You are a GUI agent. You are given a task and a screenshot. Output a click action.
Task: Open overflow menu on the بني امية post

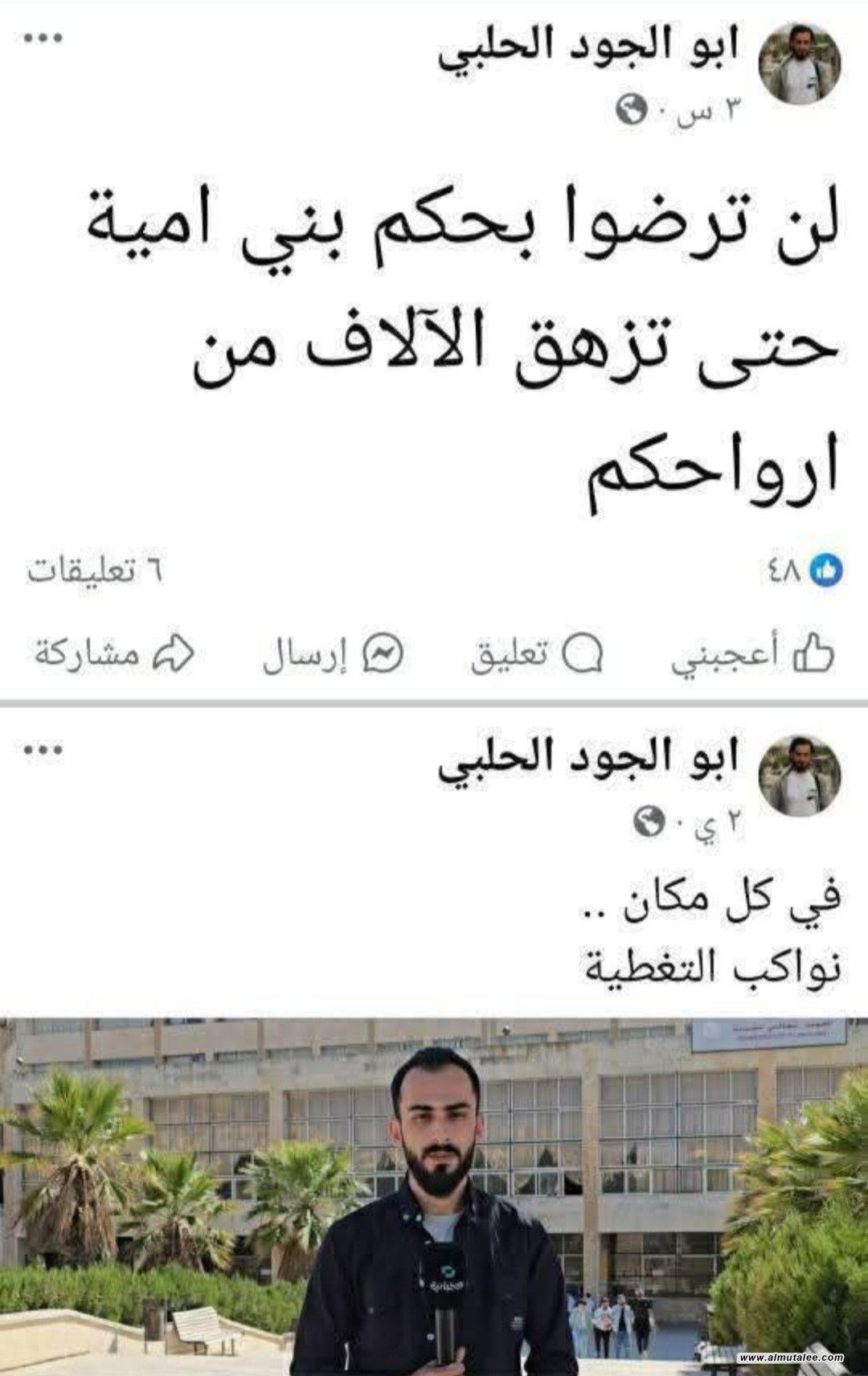43,39
